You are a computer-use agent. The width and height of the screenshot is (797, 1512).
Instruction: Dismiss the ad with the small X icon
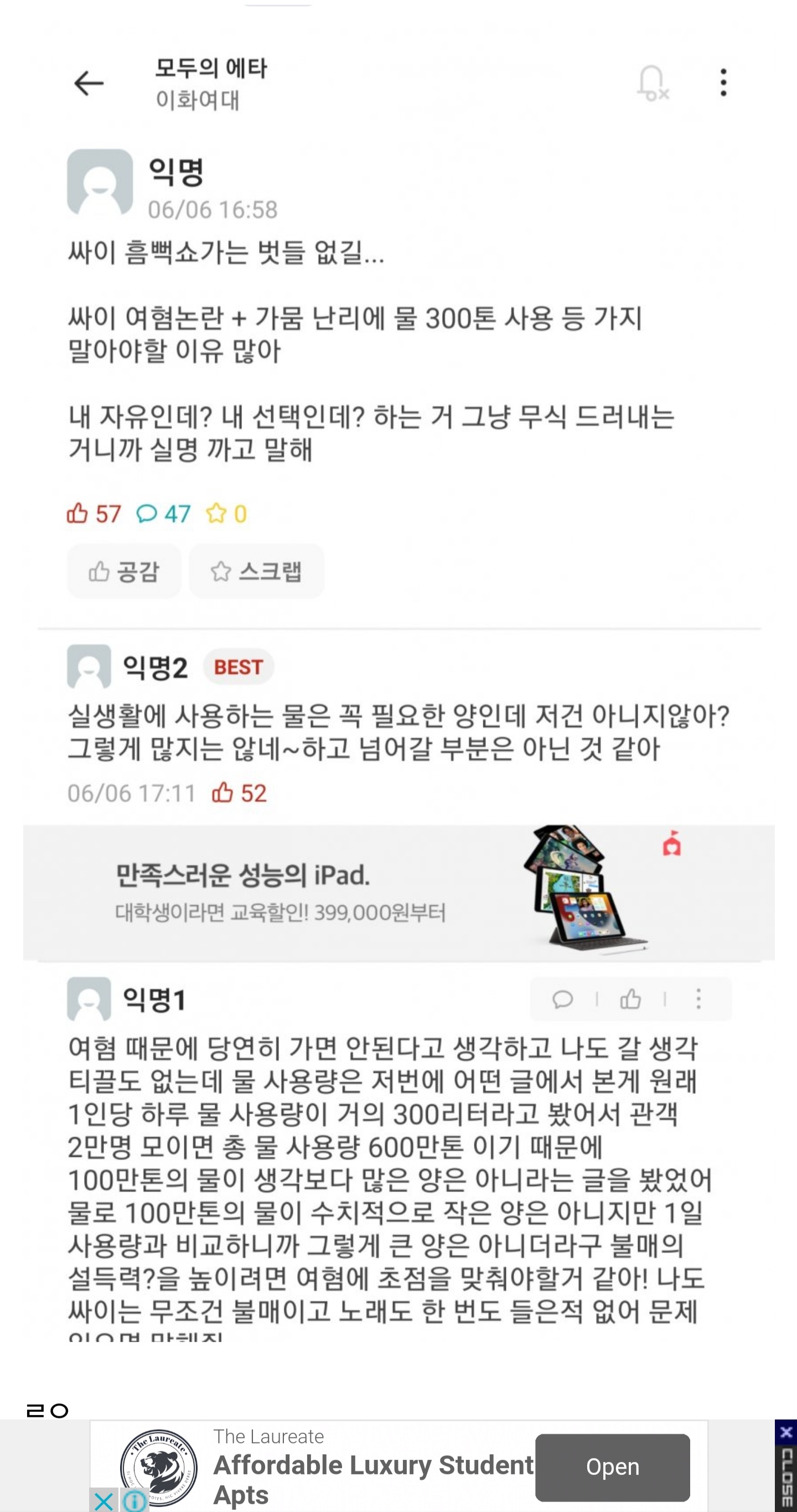[103, 1501]
